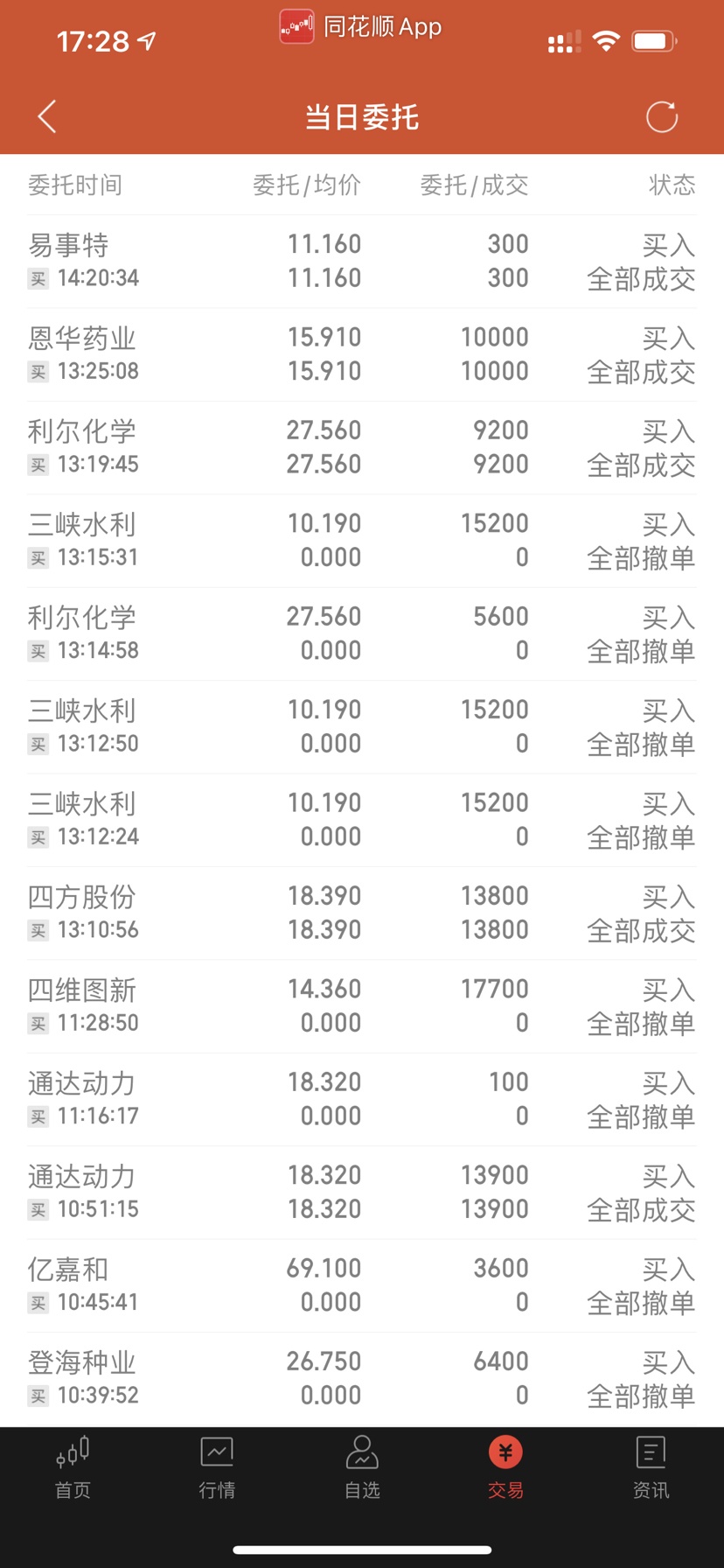Open the 通达动力 order at 10:51:15
The image size is (724, 1568).
(362, 1193)
